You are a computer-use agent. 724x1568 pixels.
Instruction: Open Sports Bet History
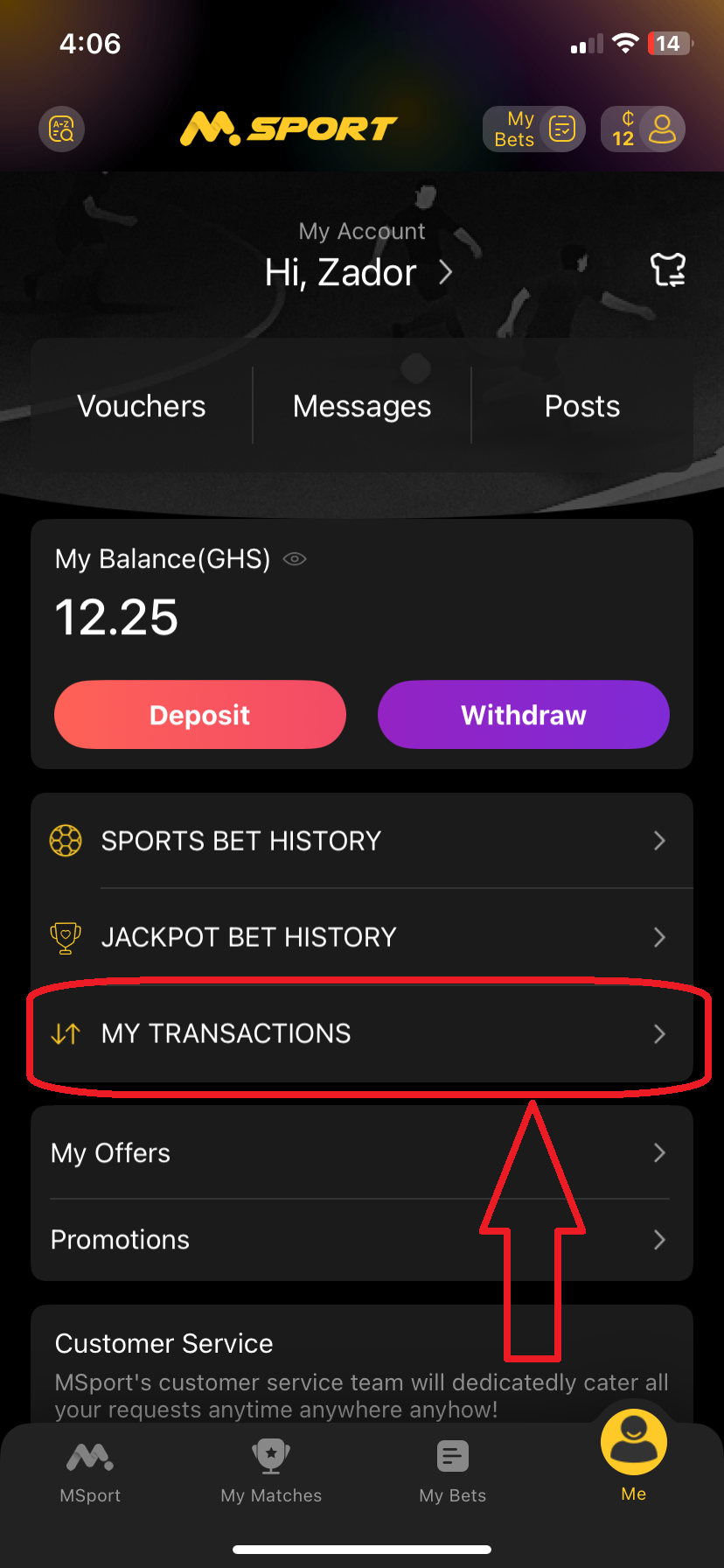pos(362,841)
